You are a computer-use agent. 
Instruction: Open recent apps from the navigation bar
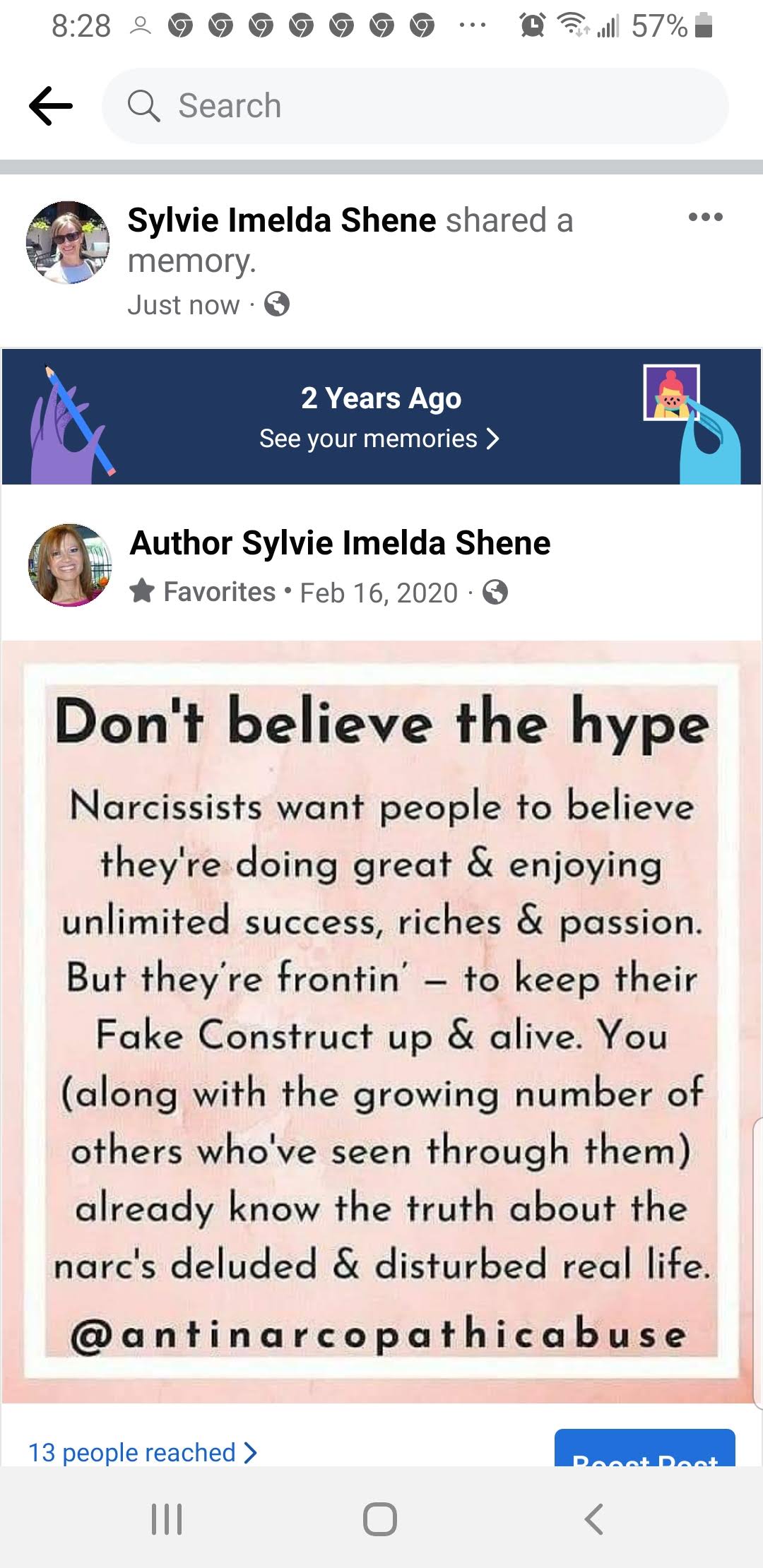click(167, 1519)
